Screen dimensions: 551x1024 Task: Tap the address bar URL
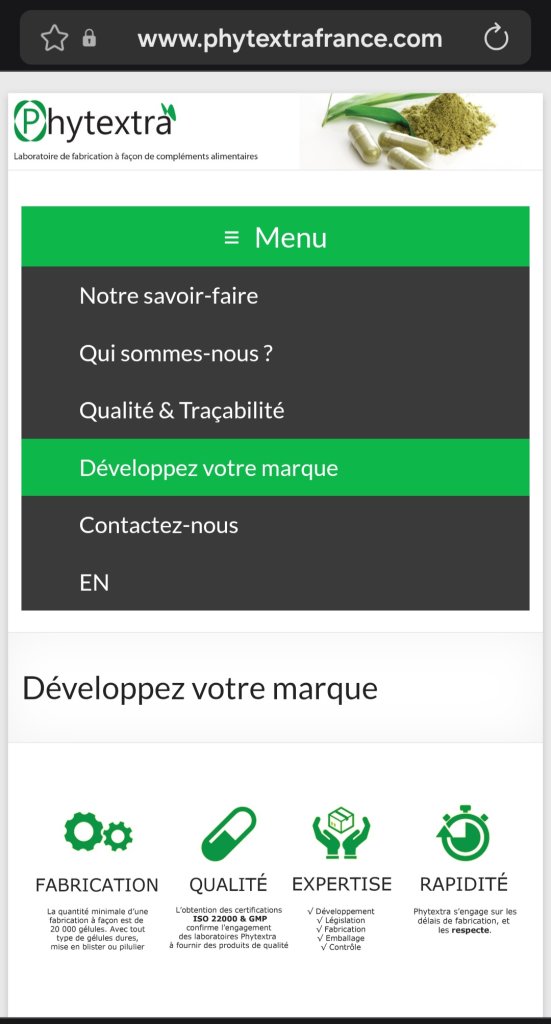(x=289, y=39)
